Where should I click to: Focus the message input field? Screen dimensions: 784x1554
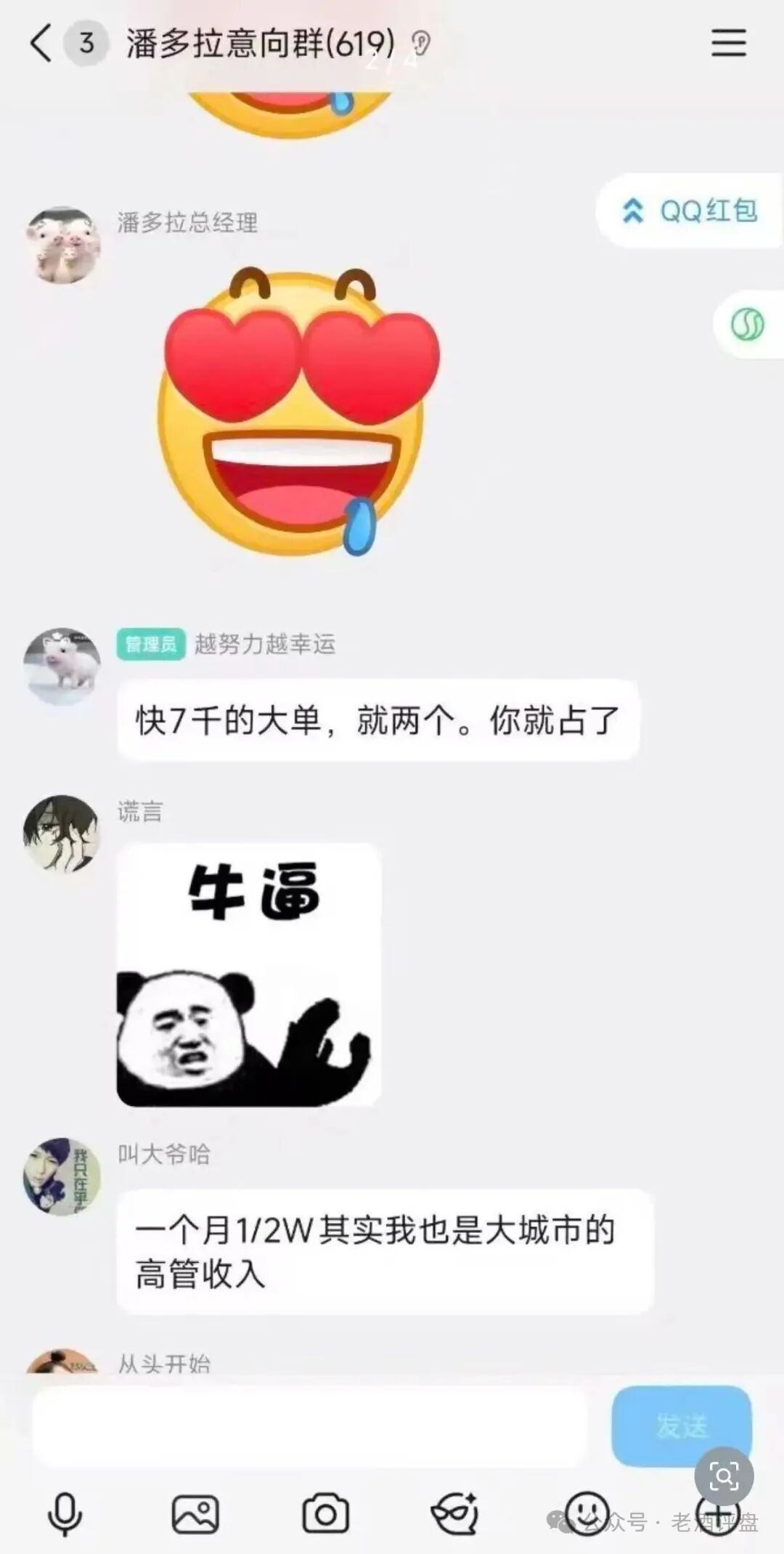pos(309,1426)
